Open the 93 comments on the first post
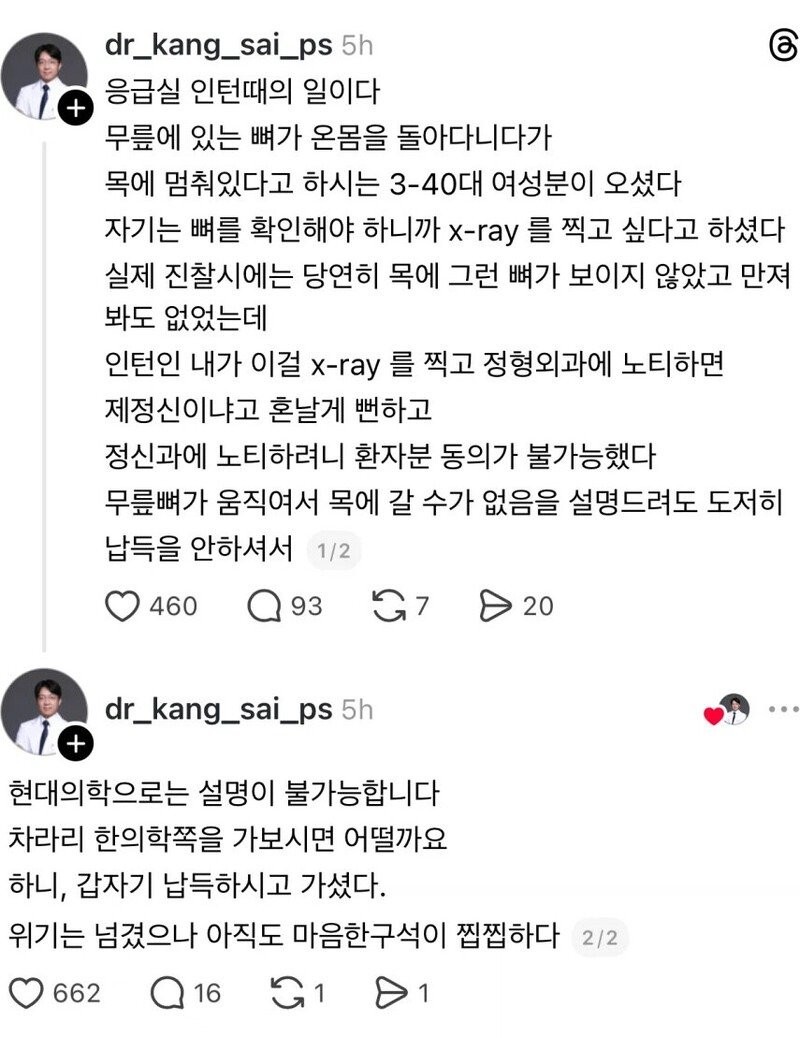This screenshot has width=800, height=1038. click(264, 605)
